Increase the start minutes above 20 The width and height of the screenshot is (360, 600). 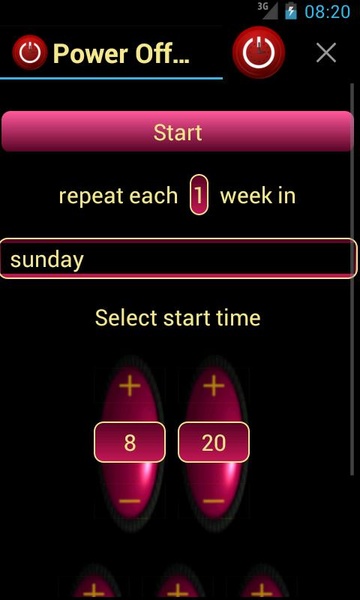point(213,386)
